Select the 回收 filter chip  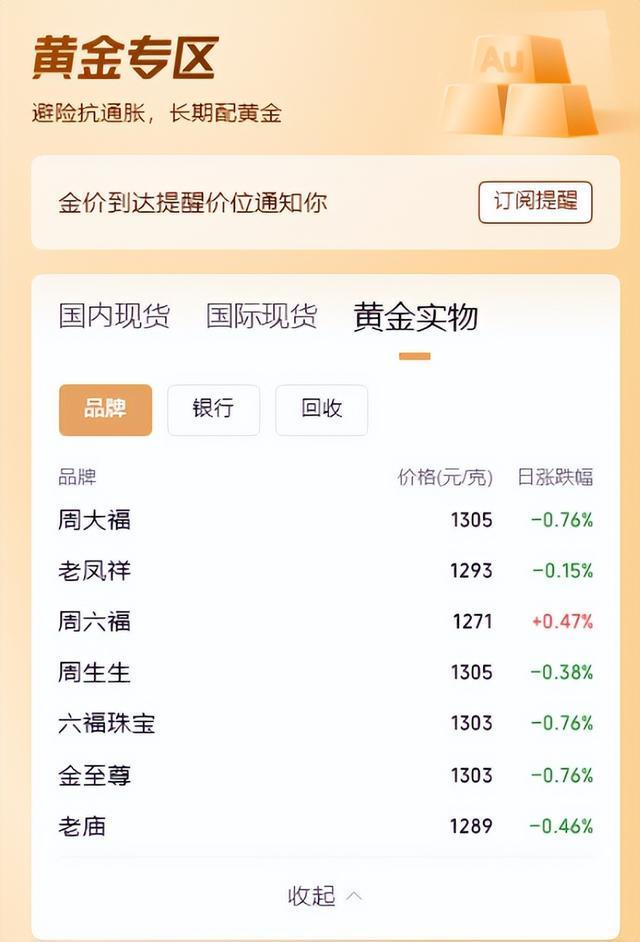click(x=321, y=409)
